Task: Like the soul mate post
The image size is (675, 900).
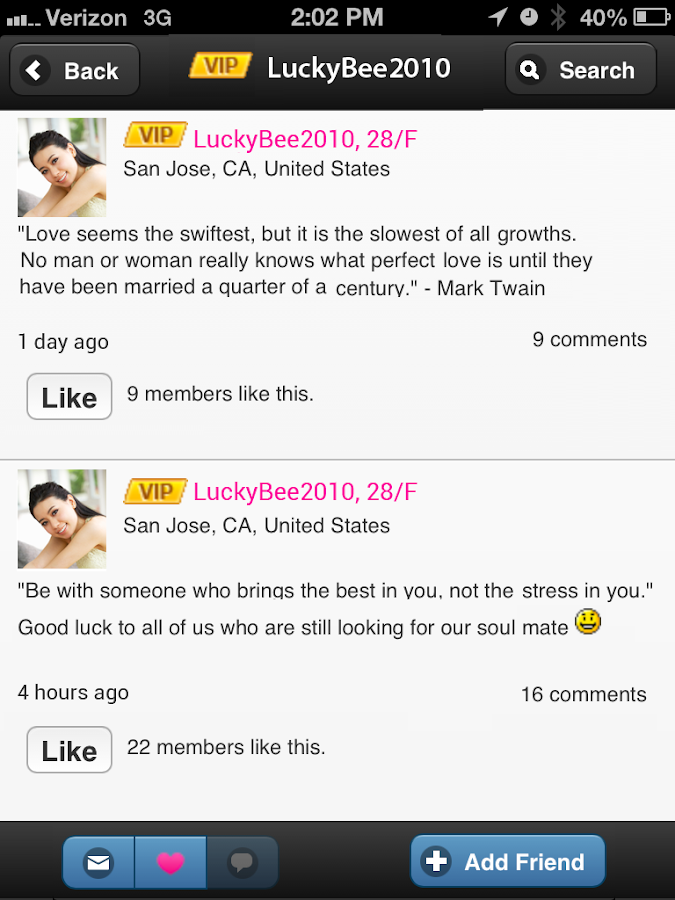Action: pyautogui.click(x=69, y=751)
